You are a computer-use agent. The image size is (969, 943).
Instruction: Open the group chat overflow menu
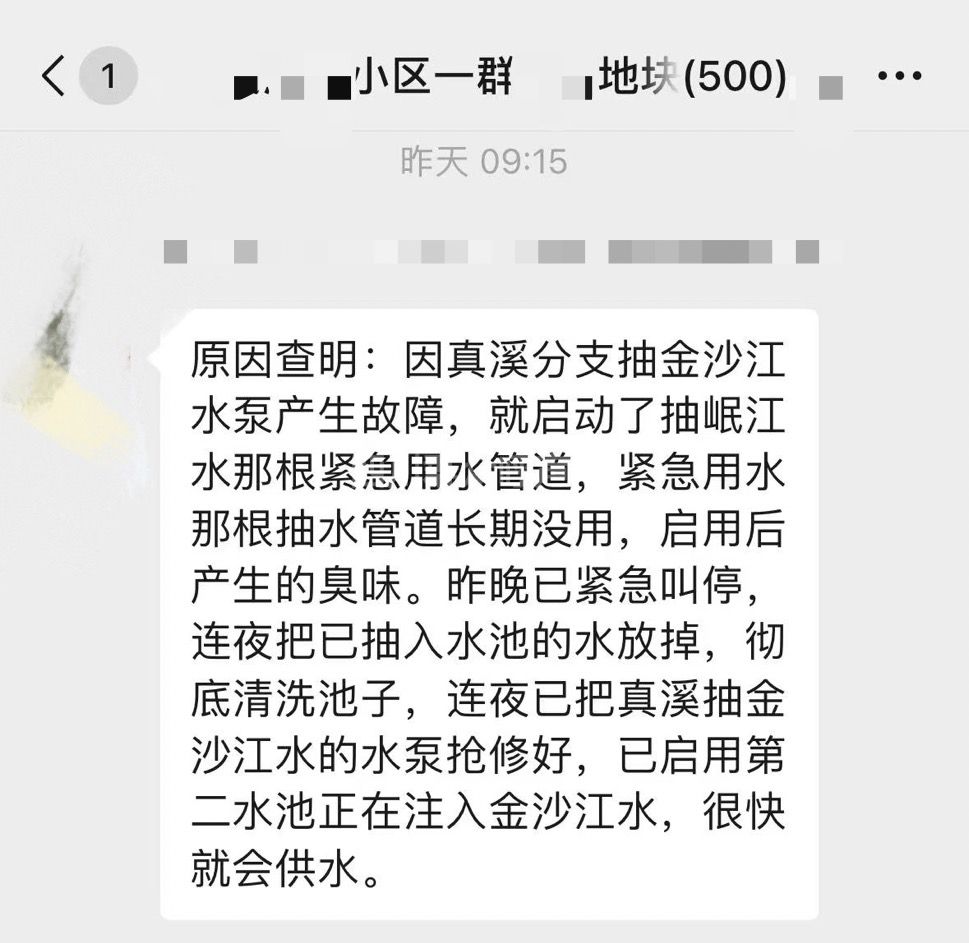coord(899,77)
